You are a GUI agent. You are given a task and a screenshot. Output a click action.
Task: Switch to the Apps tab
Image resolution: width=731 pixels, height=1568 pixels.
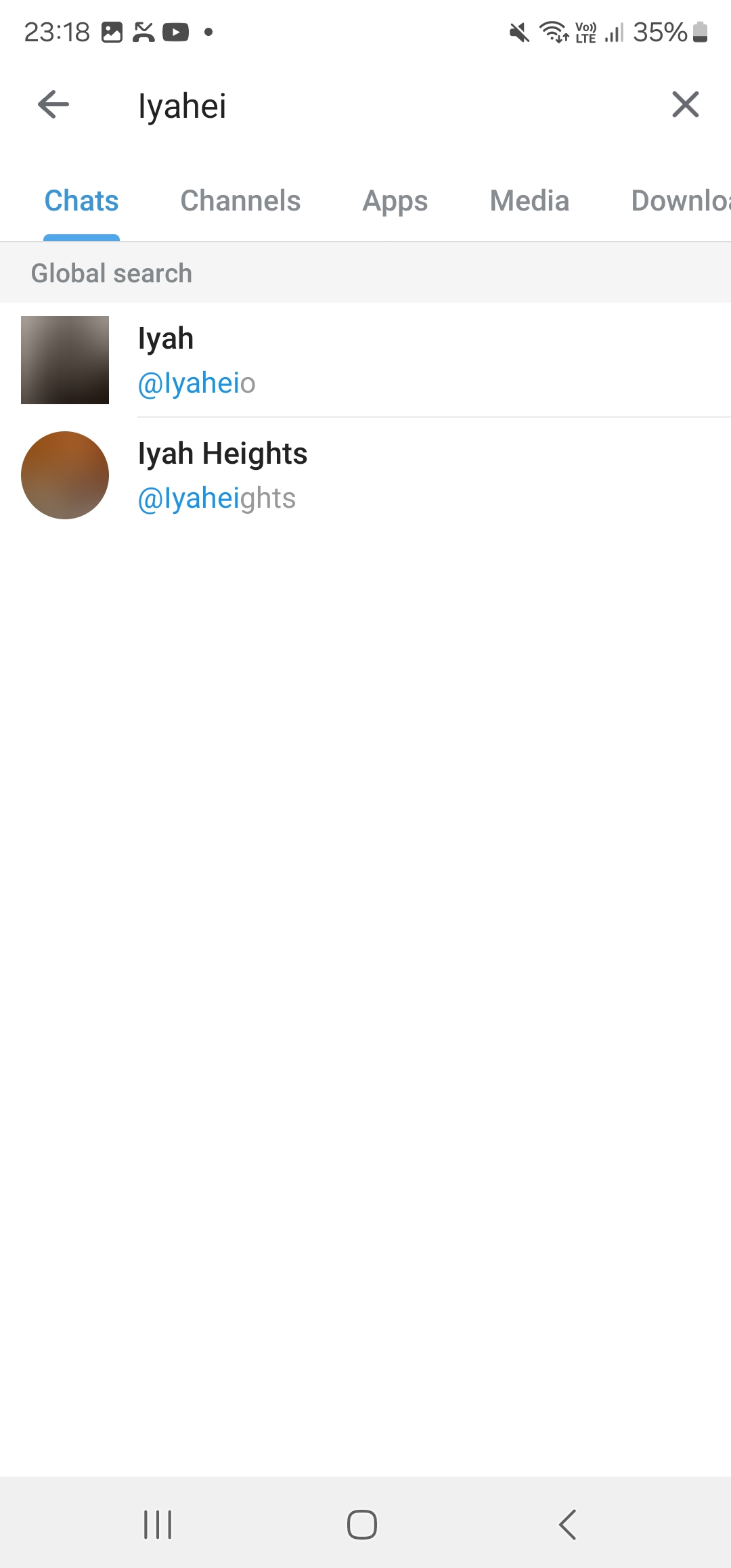click(x=395, y=201)
